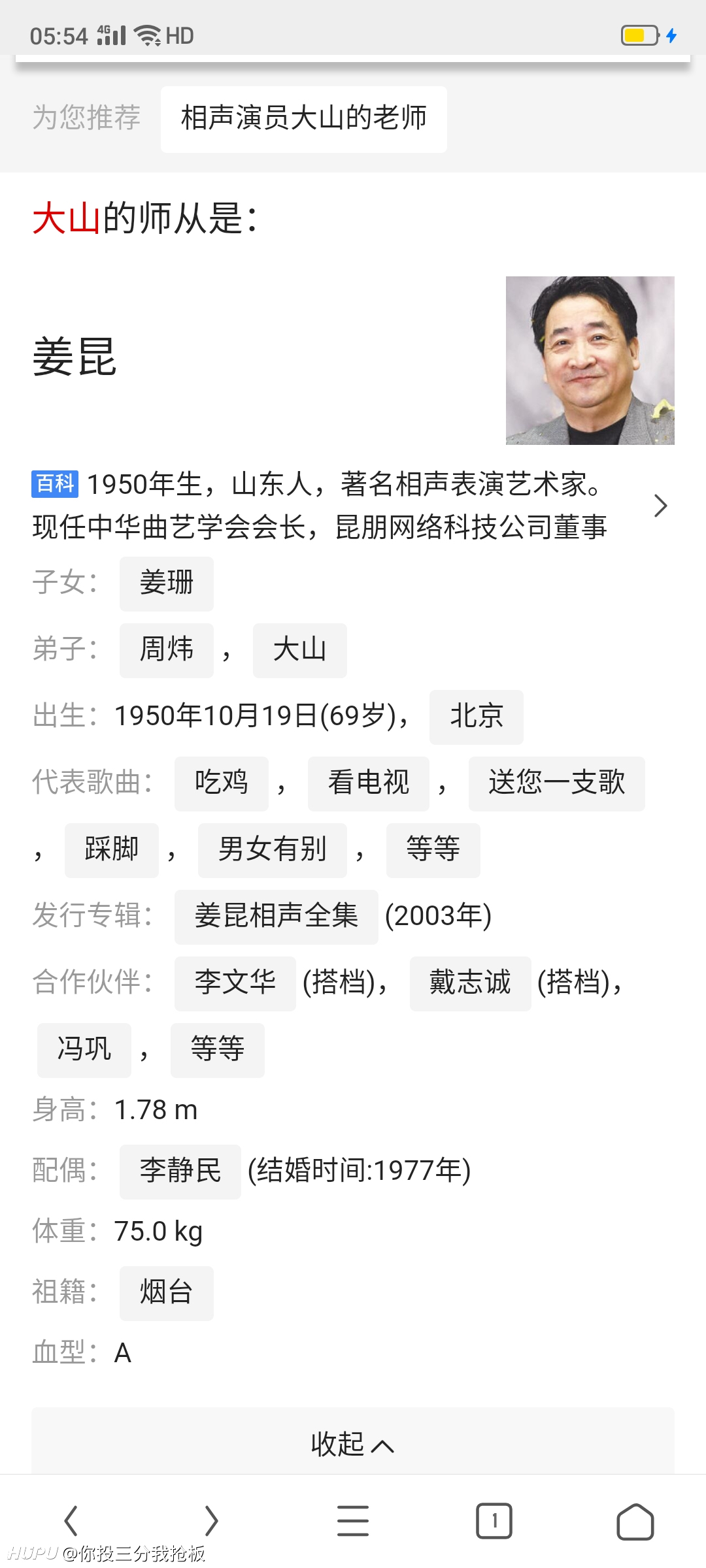The height and width of the screenshot is (1568, 706).
Task: Select the 姜珊 chip under 子女
Action: click(x=167, y=583)
